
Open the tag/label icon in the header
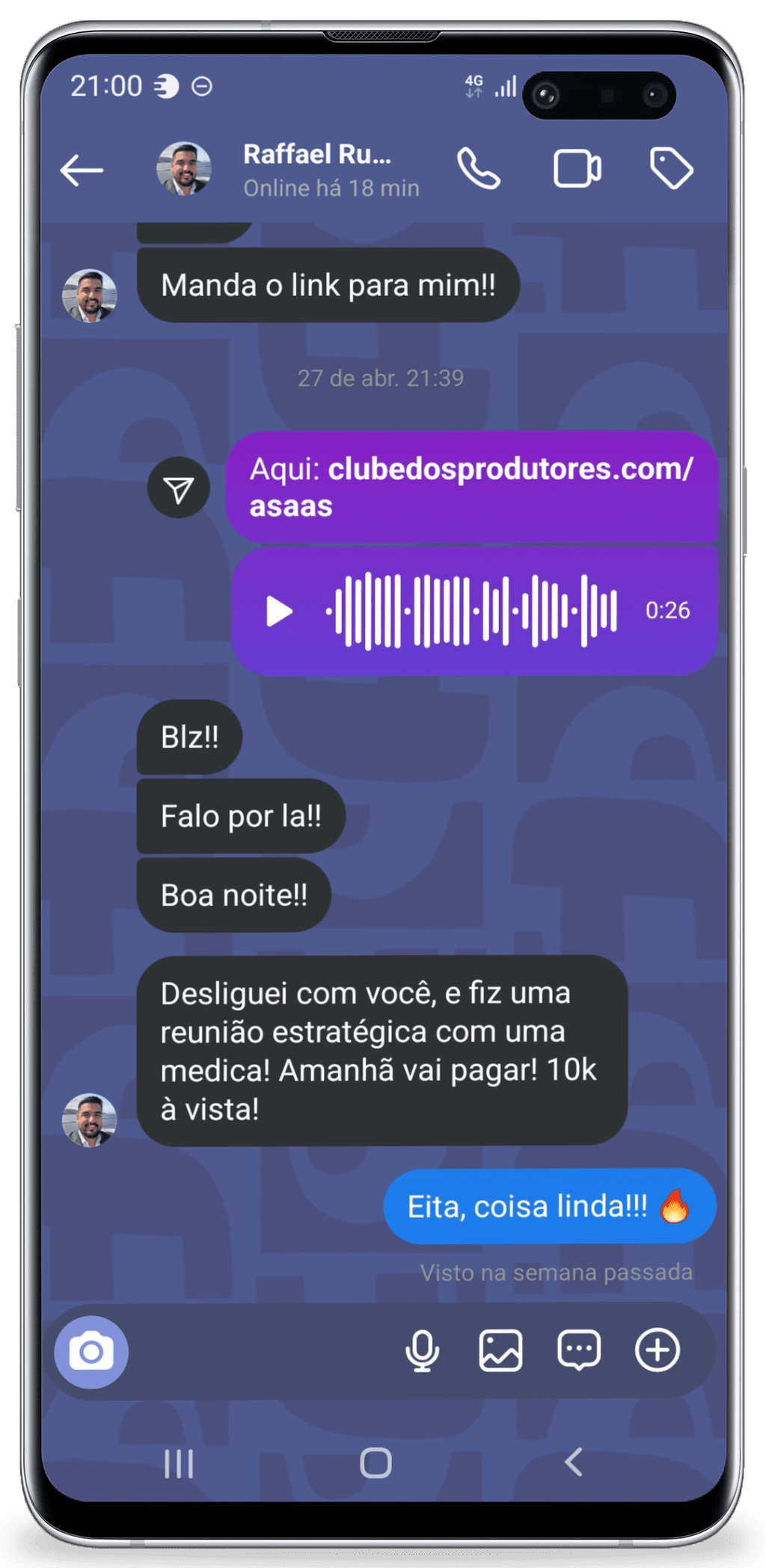671,170
